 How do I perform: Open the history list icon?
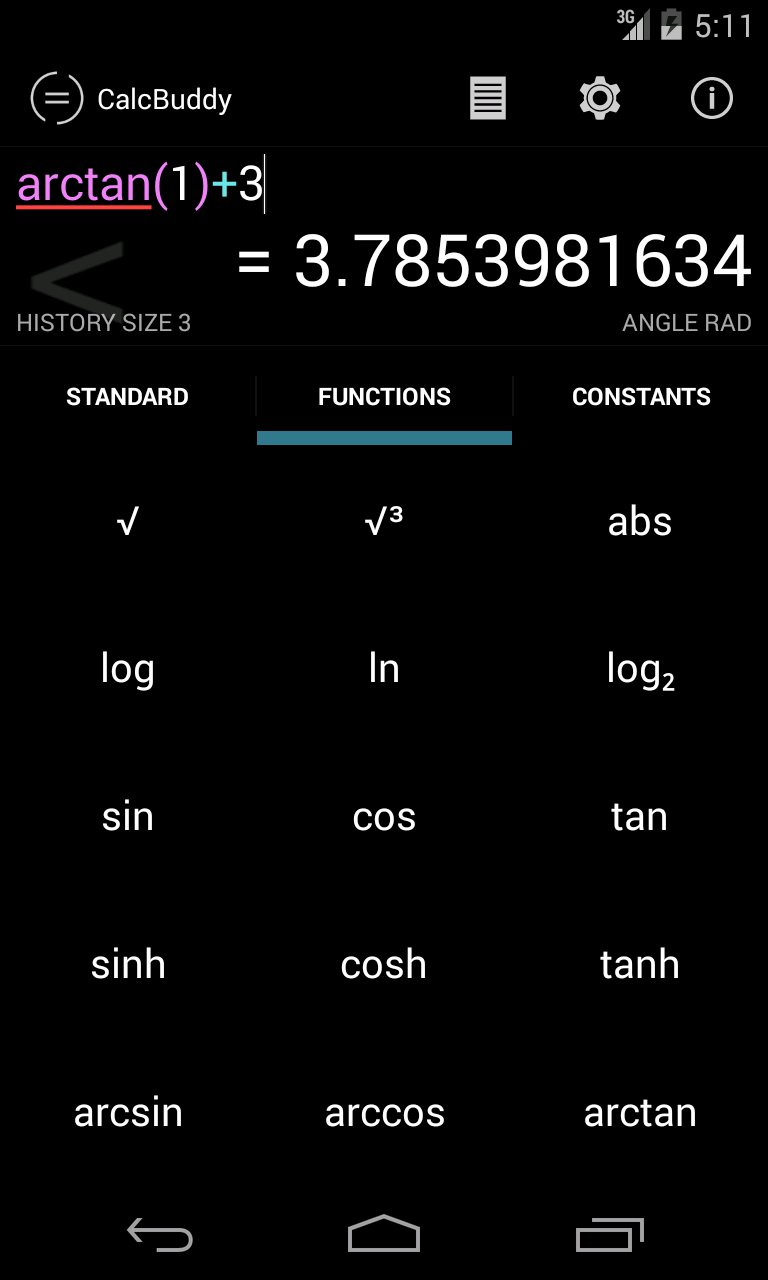(488, 99)
